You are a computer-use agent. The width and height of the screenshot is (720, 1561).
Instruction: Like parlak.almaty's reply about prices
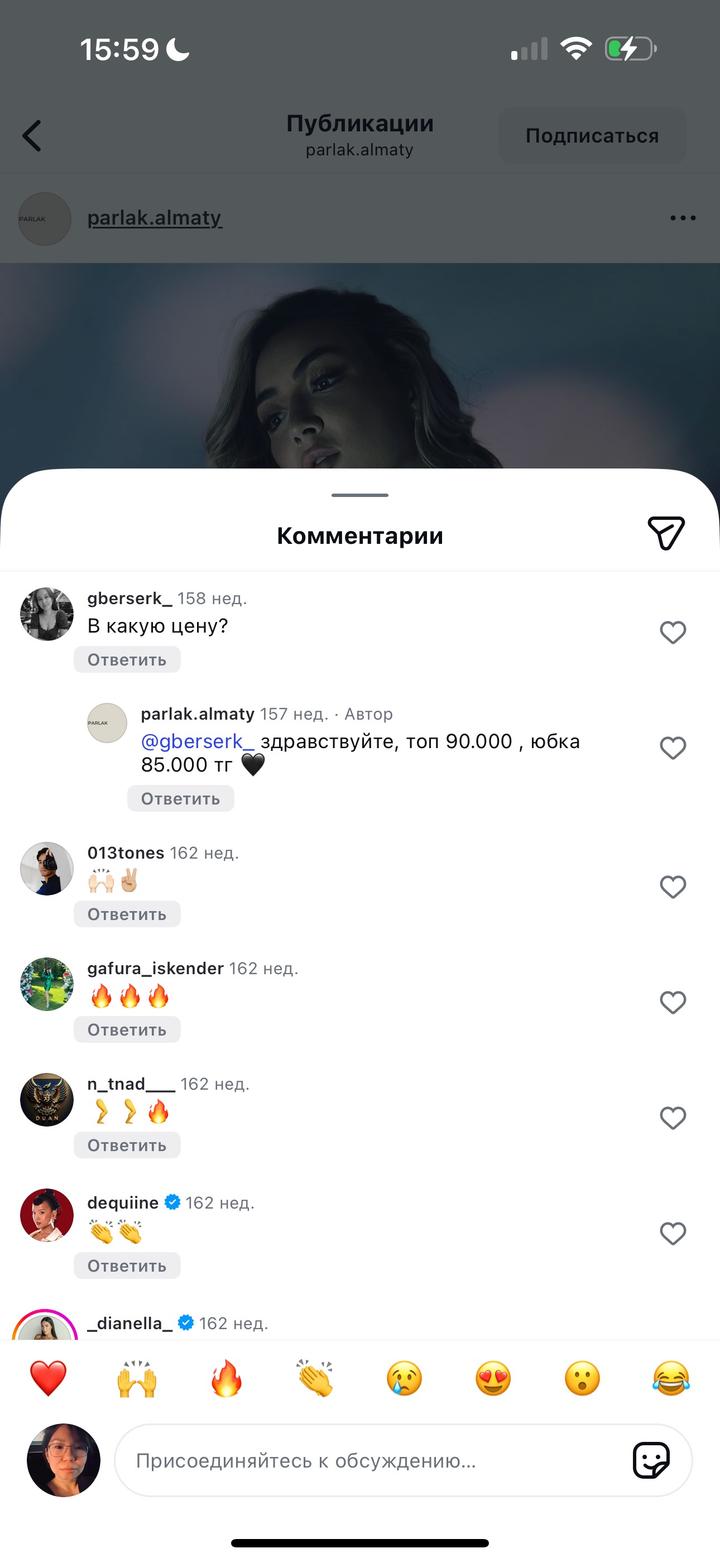click(x=673, y=748)
